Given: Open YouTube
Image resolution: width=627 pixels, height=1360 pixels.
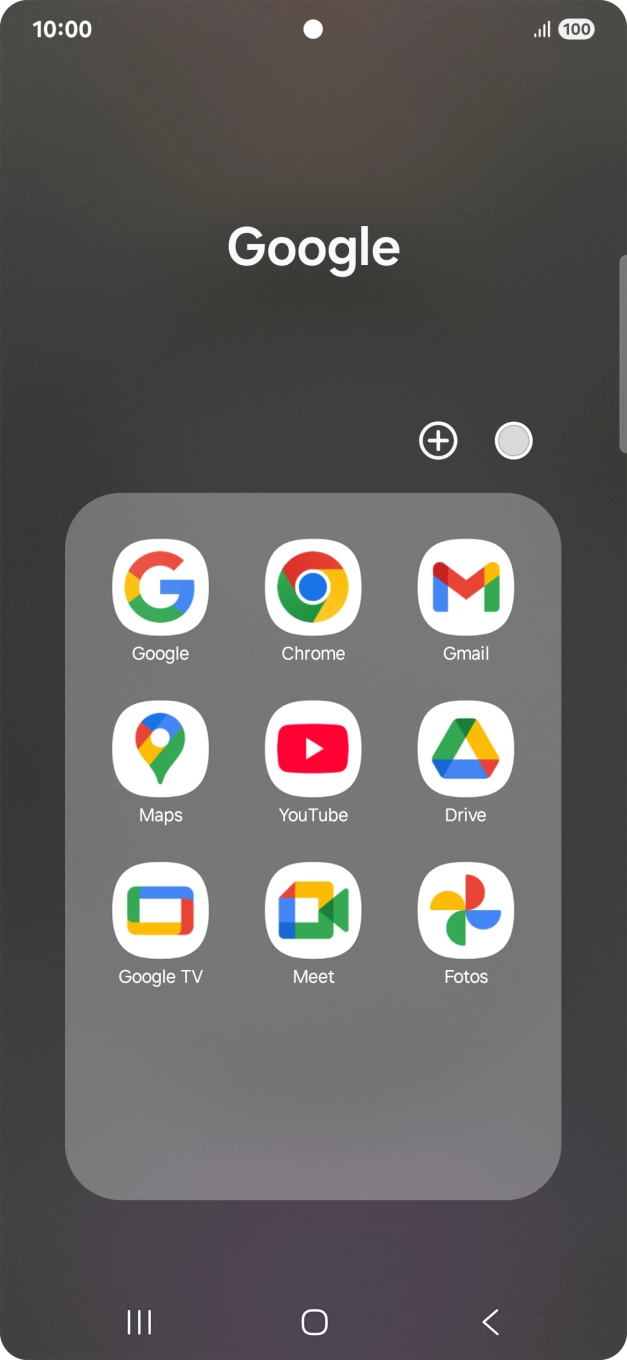Looking at the screenshot, I should tap(313, 750).
